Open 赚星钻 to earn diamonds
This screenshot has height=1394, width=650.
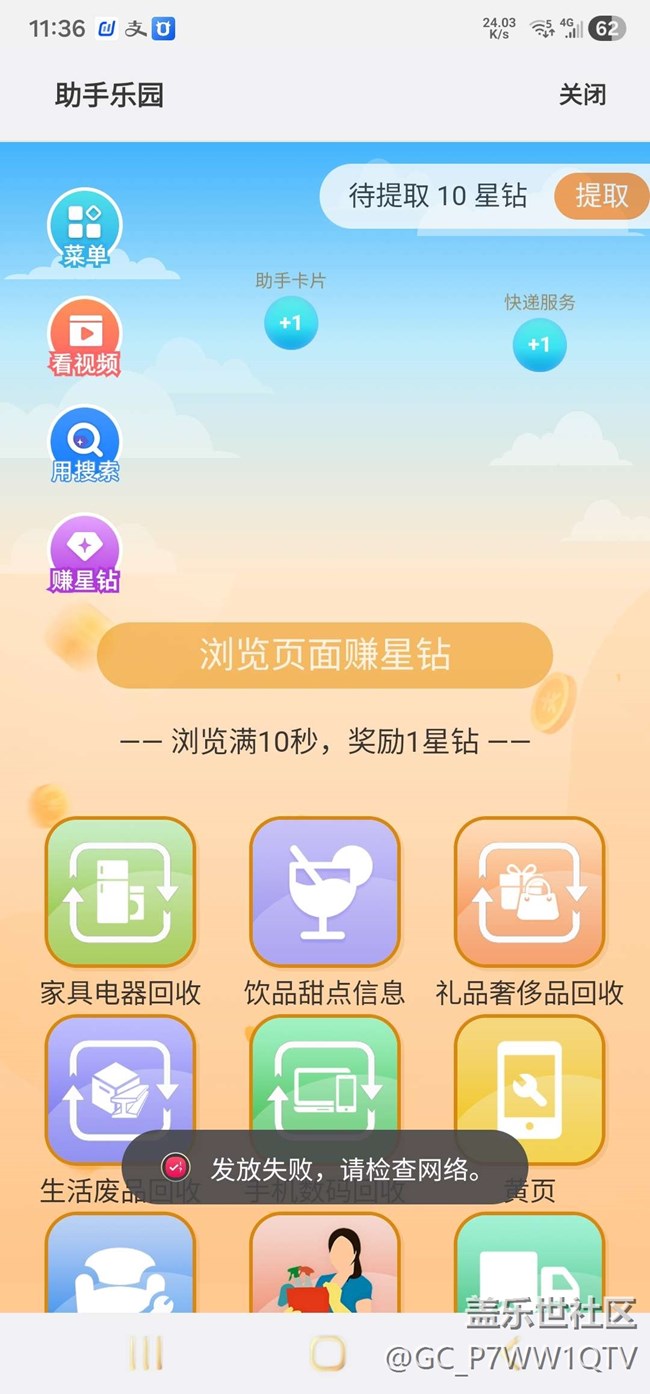tap(85, 552)
